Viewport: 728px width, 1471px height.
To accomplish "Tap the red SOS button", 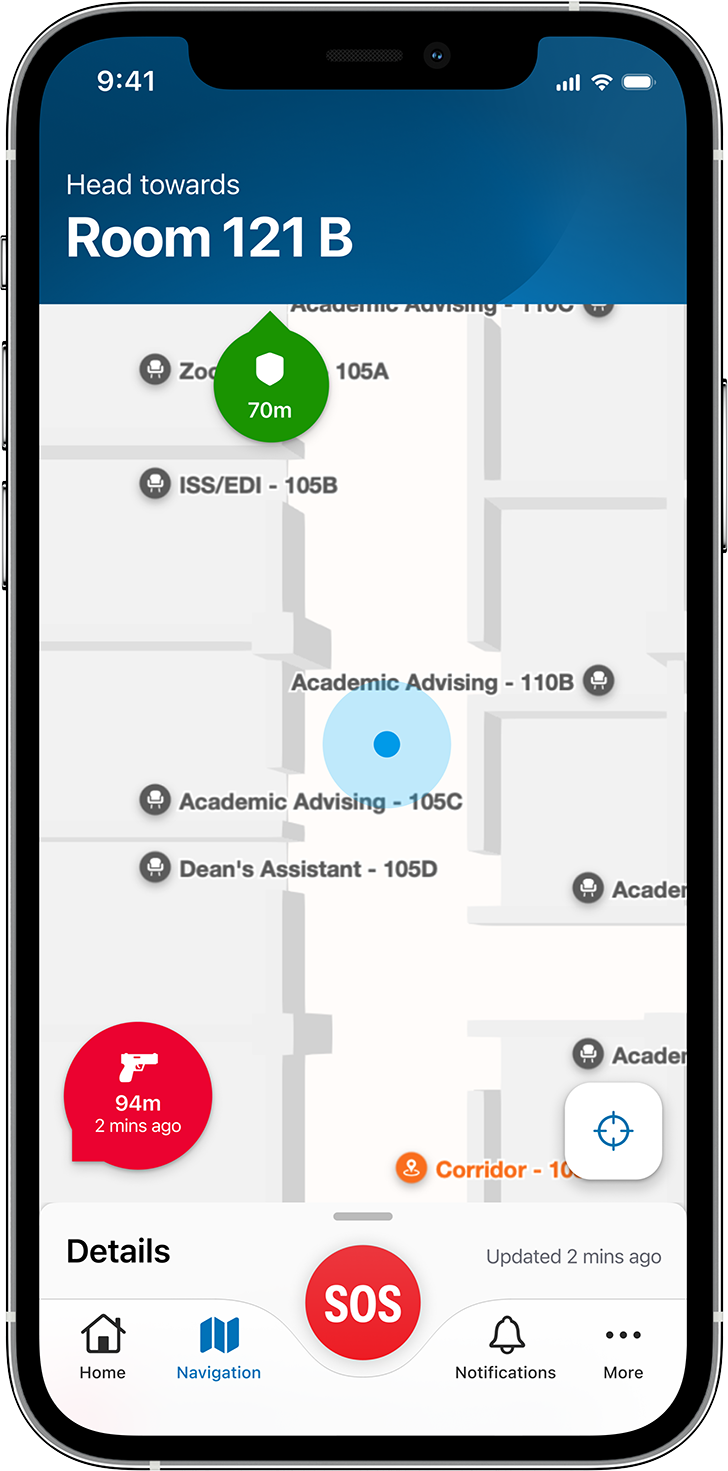I will 363,1302.
